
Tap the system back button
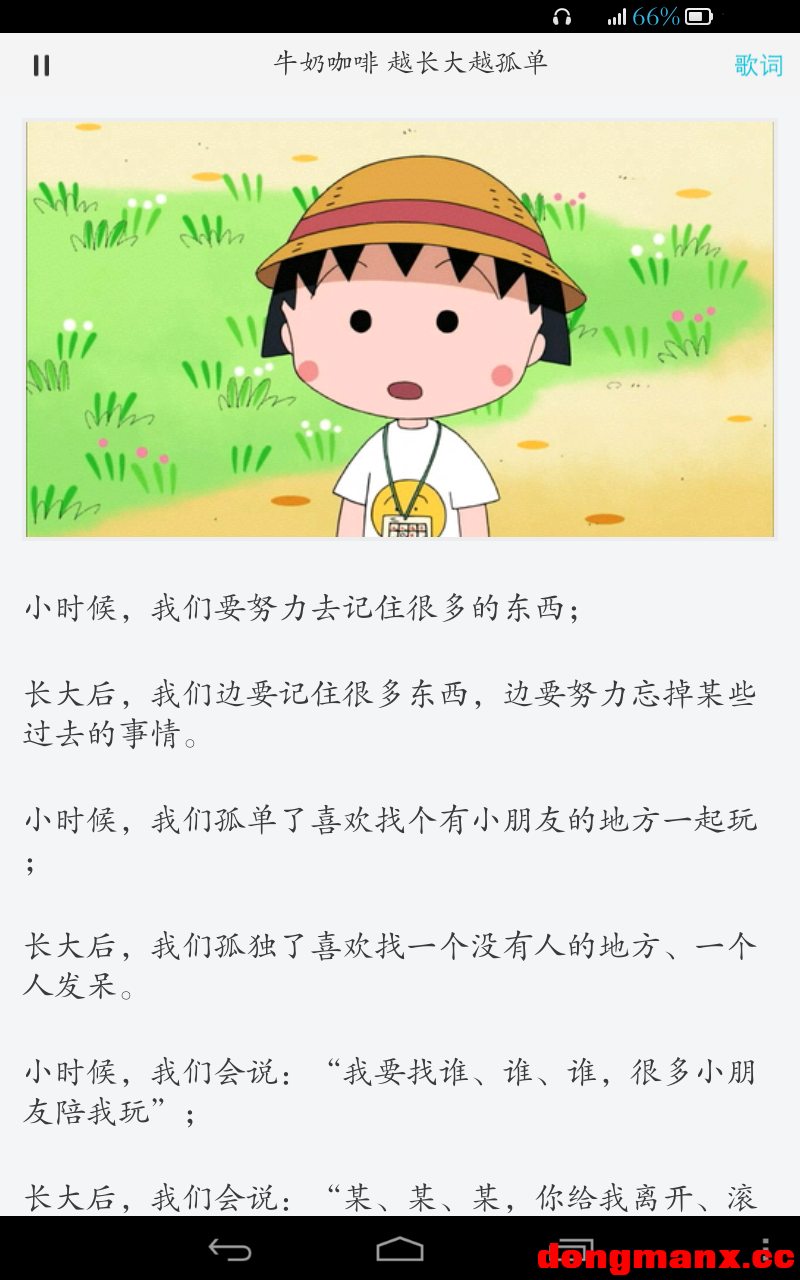click(229, 1249)
